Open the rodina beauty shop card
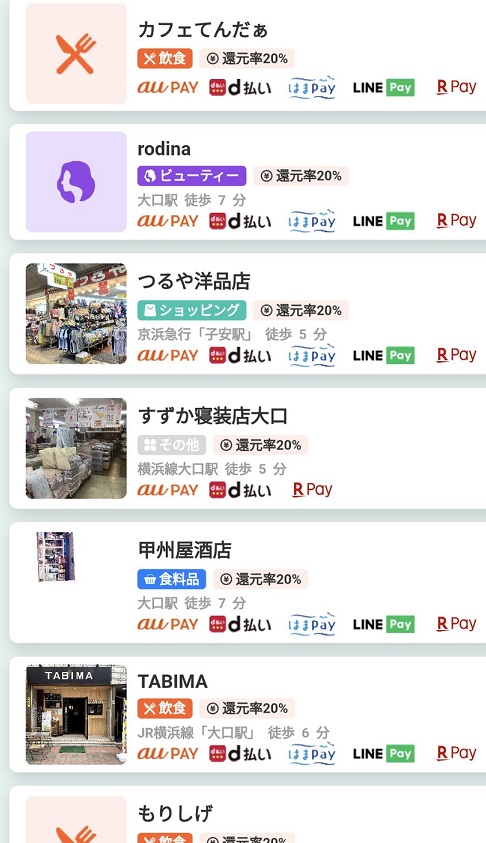This screenshot has height=843, width=486. (x=248, y=182)
